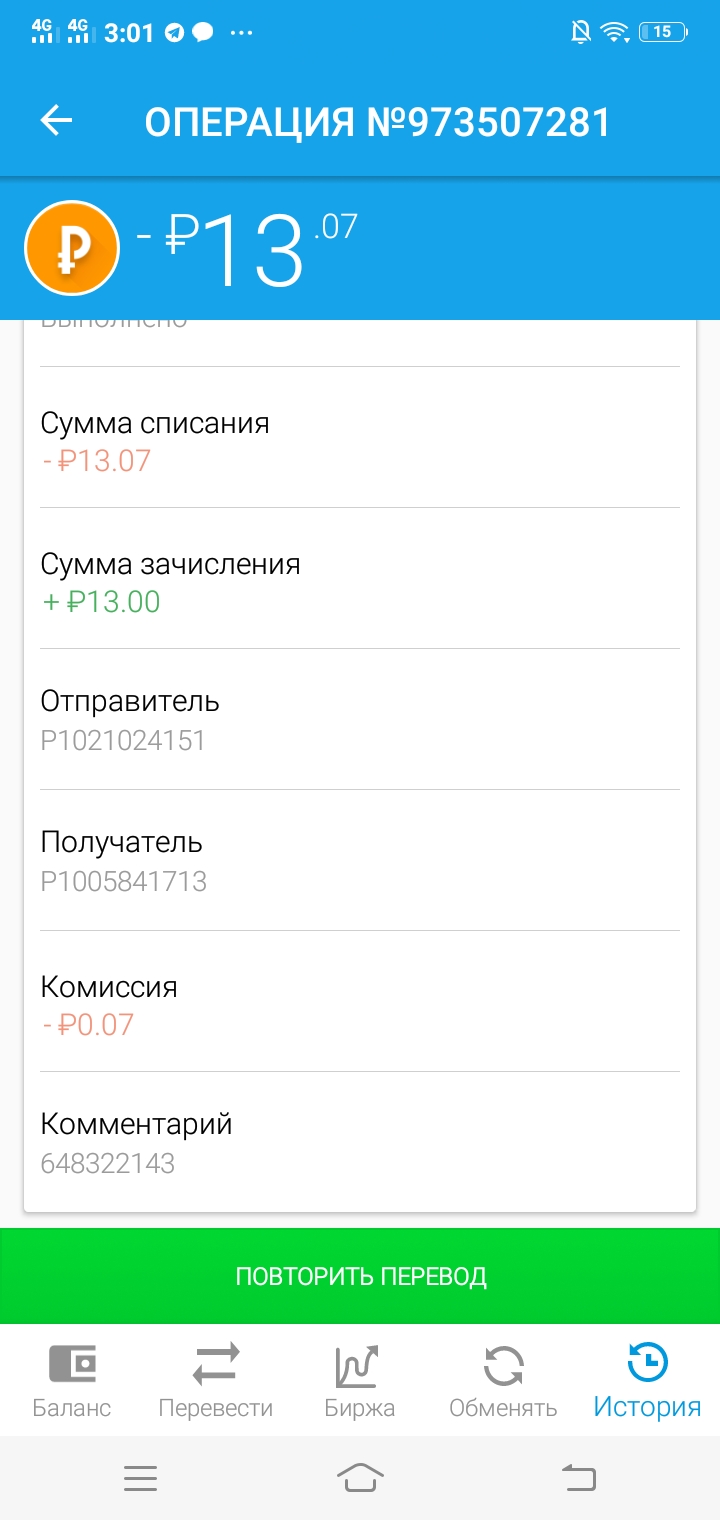The height and width of the screenshot is (1520, 720).
Task: Open recent apps from the navigation bar
Action: click(x=140, y=1478)
